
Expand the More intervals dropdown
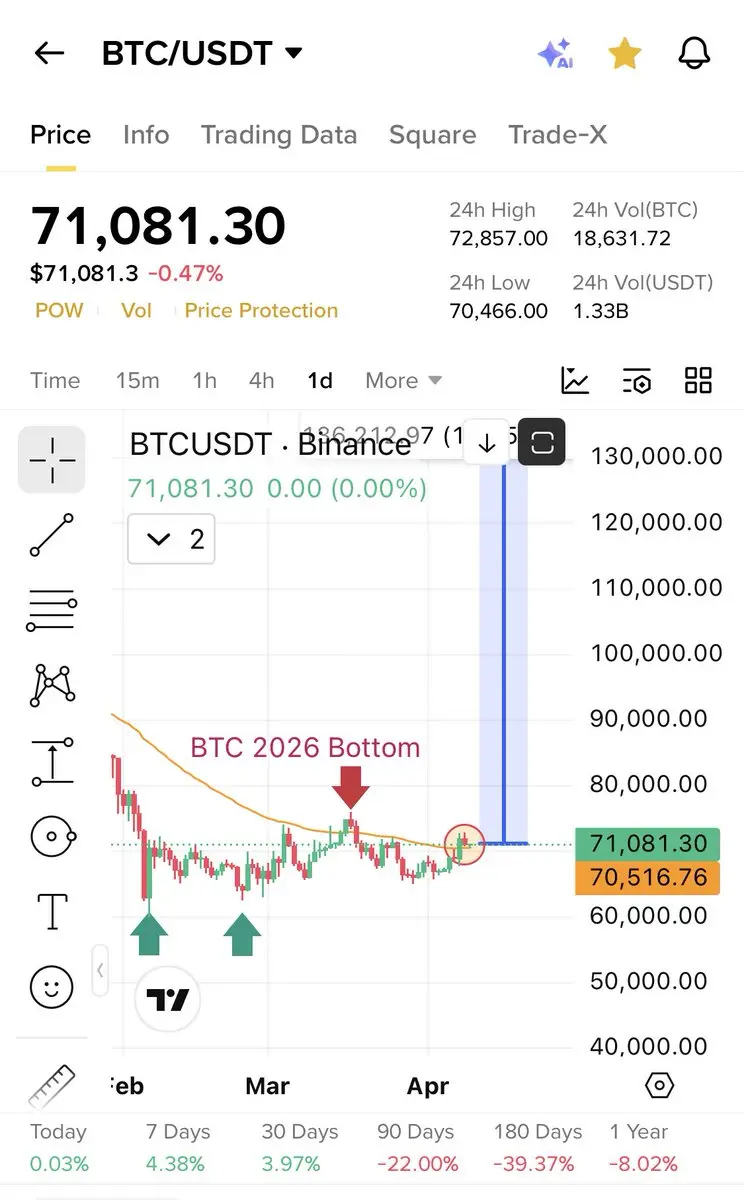click(x=403, y=381)
